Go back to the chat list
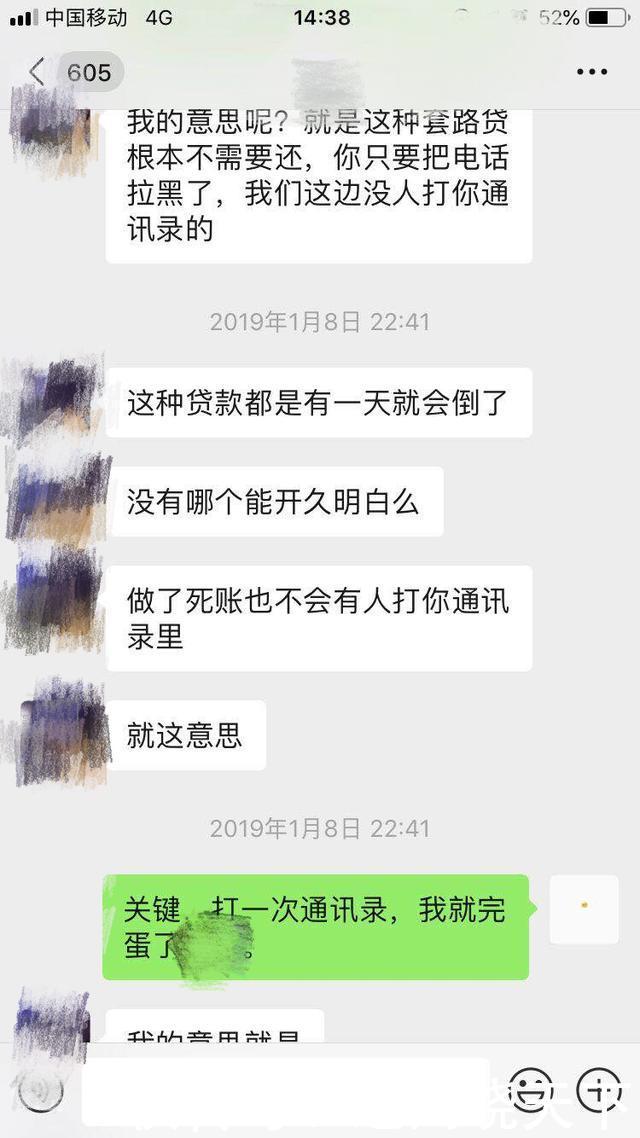Image resolution: width=640 pixels, height=1138 pixels. click(x=38, y=72)
